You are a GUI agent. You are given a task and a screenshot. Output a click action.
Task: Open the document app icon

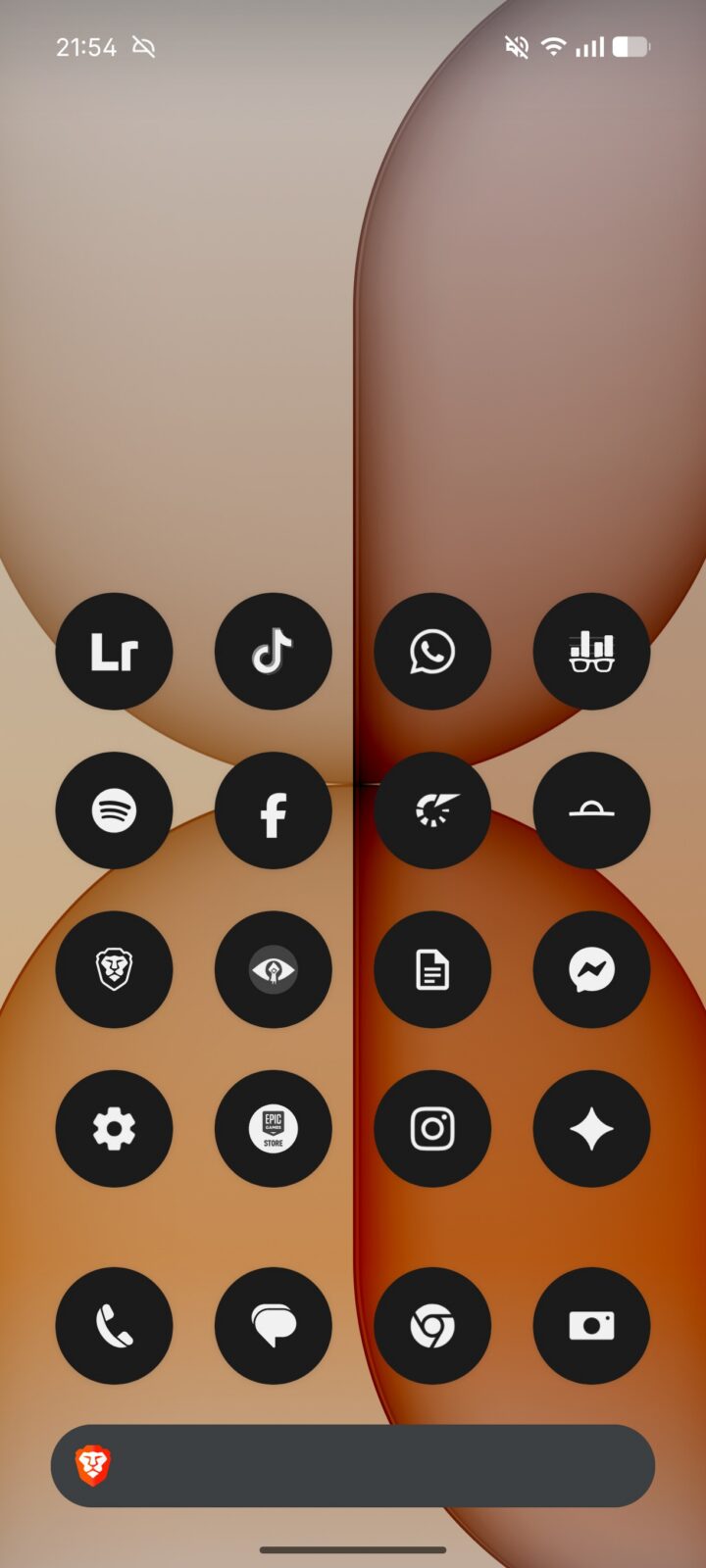(x=432, y=969)
